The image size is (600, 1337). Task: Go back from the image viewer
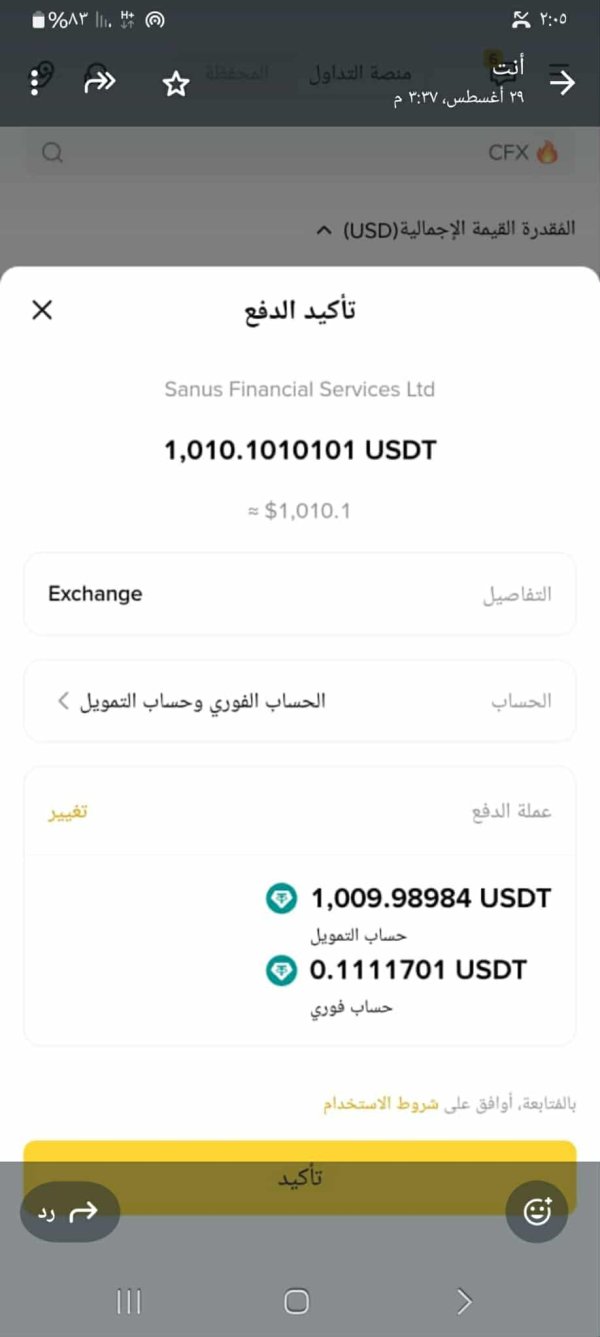click(563, 82)
